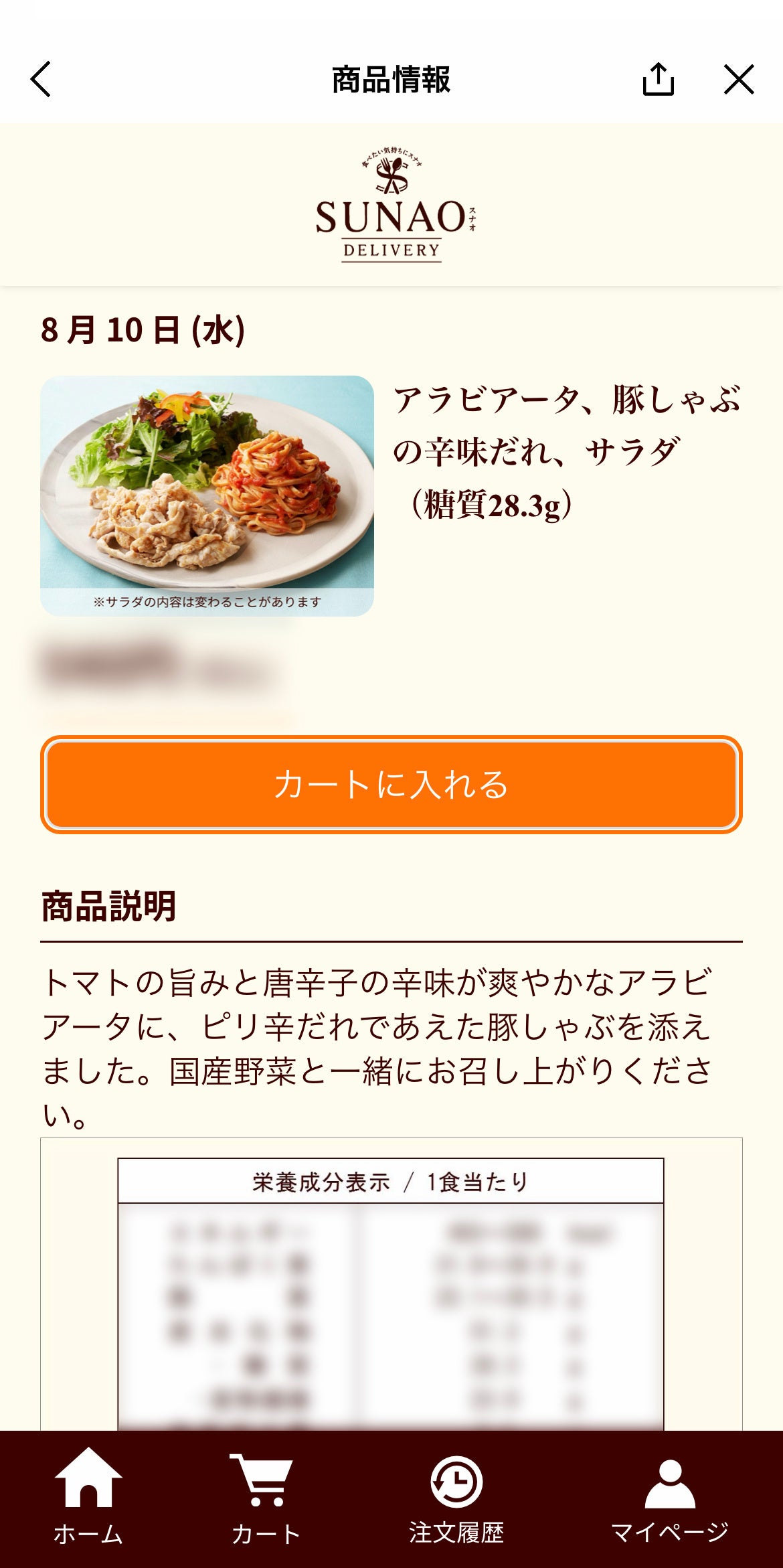Go back using the top-left arrow
This screenshot has height=1568, width=783.
tap(41, 80)
